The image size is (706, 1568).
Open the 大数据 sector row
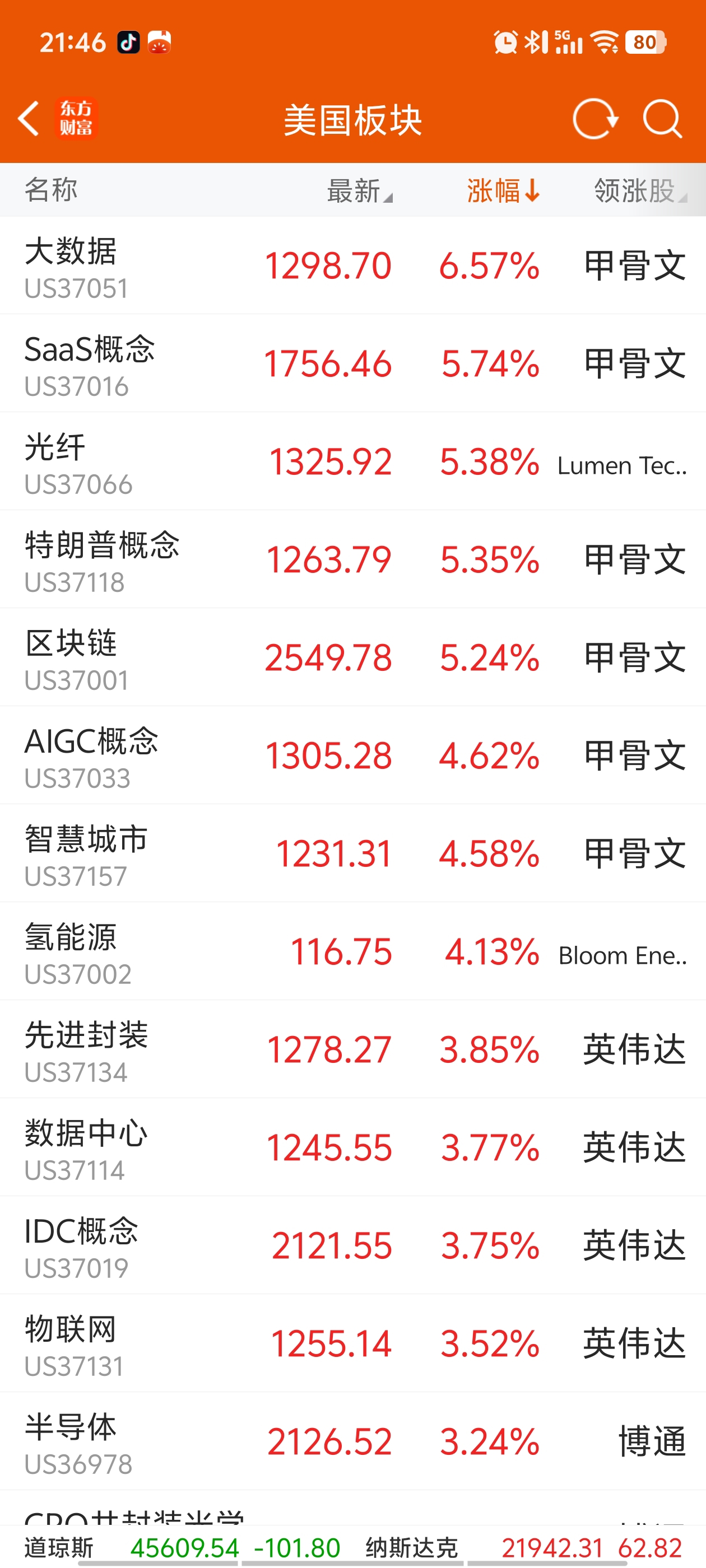(x=354, y=265)
